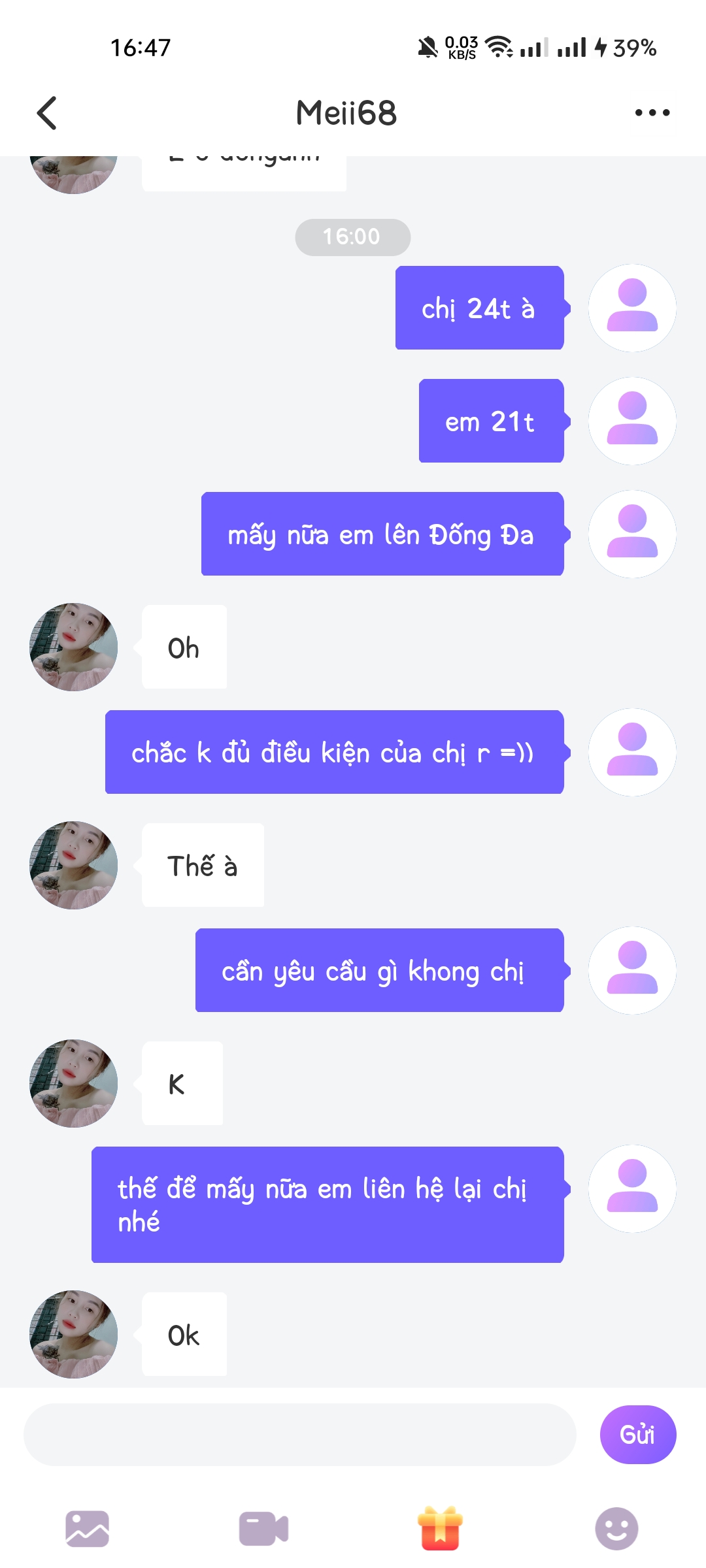Open the emoji picker
This screenshot has width=706, height=1568.
pyautogui.click(x=616, y=1529)
